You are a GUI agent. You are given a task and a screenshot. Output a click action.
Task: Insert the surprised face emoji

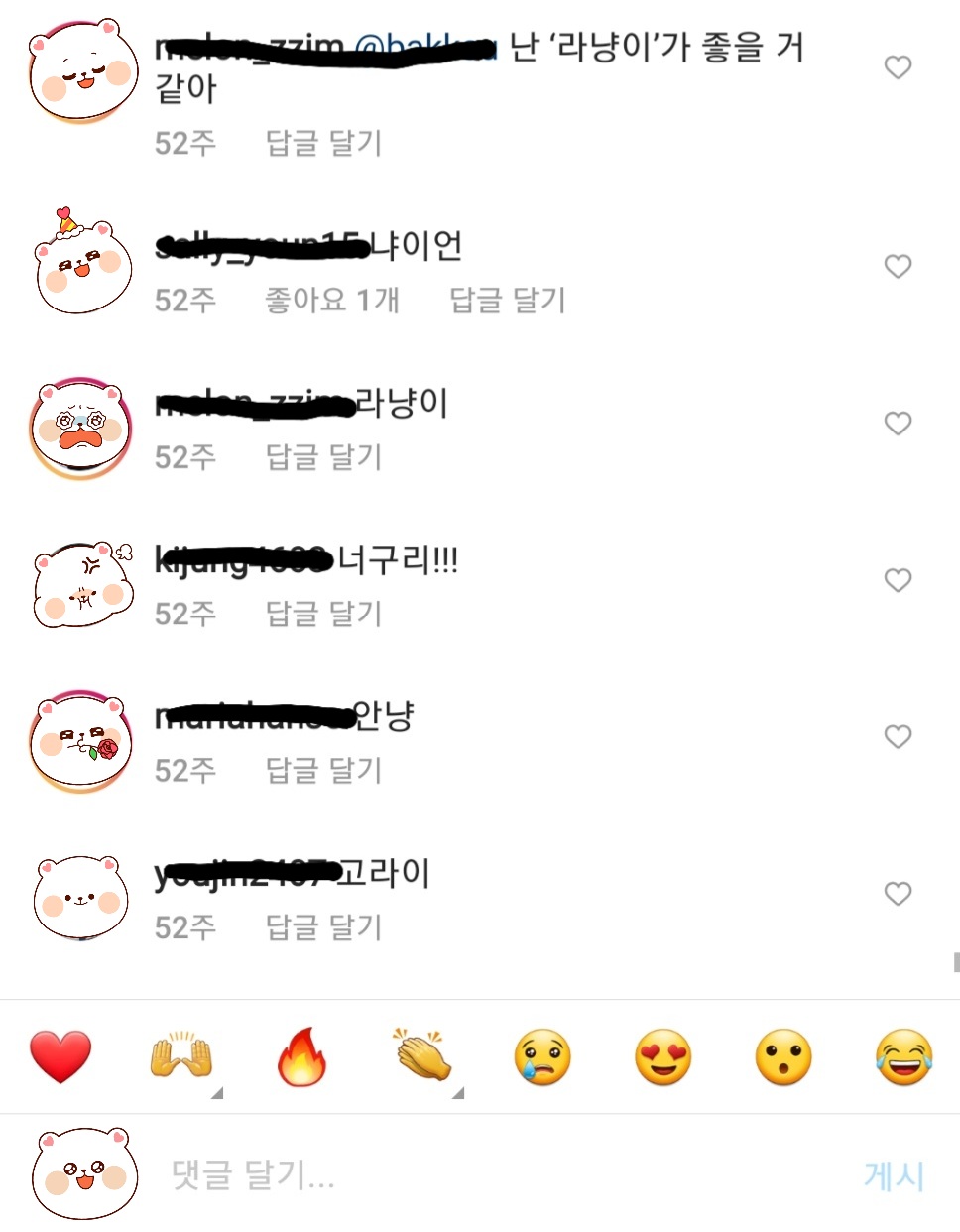[783, 1056]
